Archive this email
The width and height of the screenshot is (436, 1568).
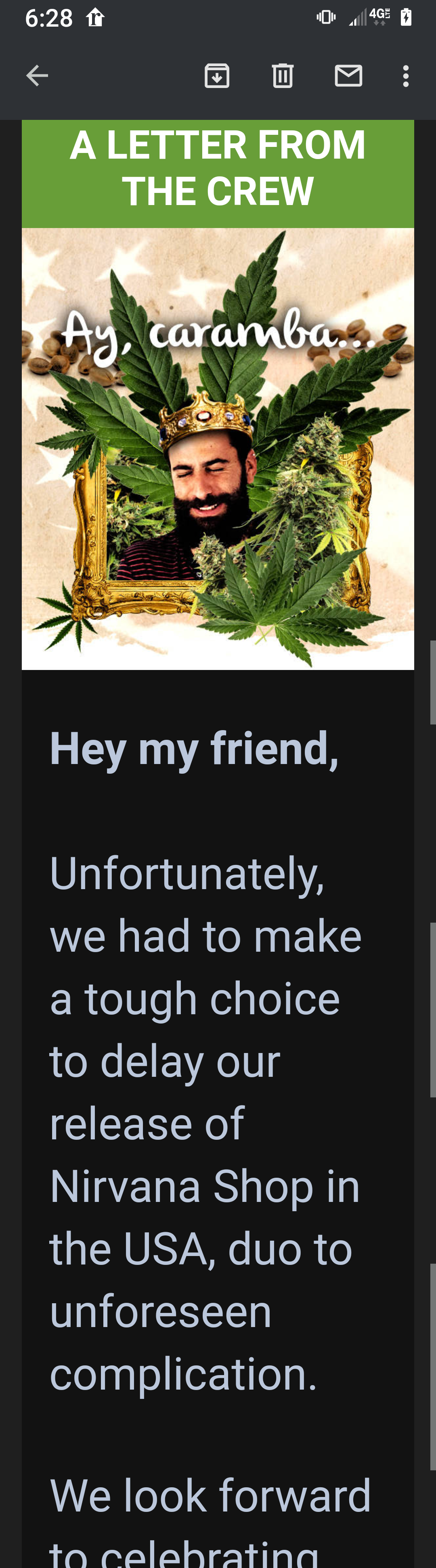tap(217, 76)
